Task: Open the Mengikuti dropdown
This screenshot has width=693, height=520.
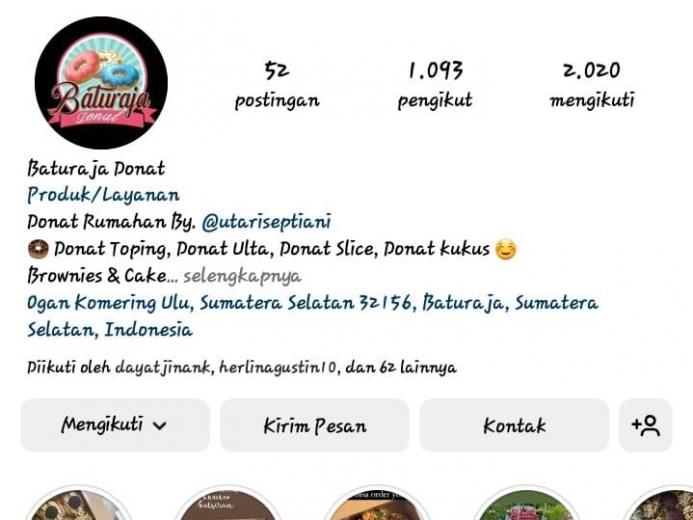Action: click(115, 426)
